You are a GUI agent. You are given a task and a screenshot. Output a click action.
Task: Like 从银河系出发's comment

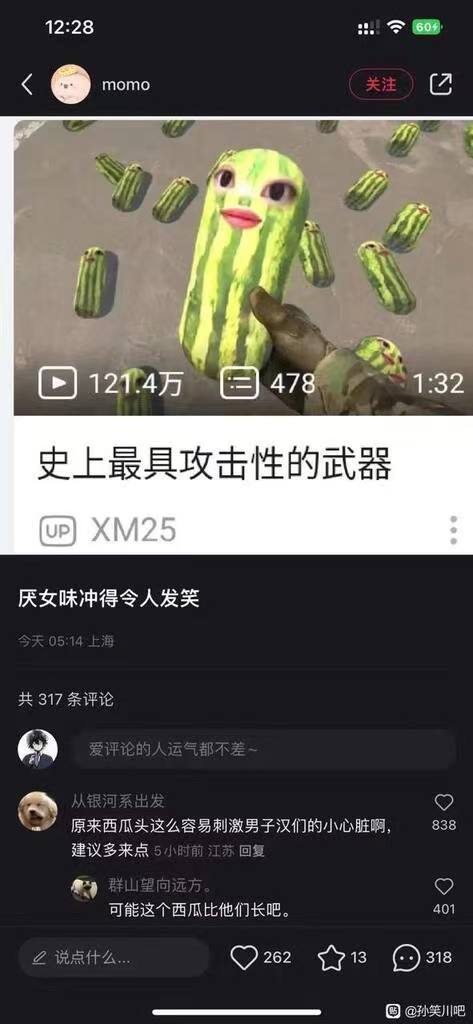pyautogui.click(x=444, y=803)
